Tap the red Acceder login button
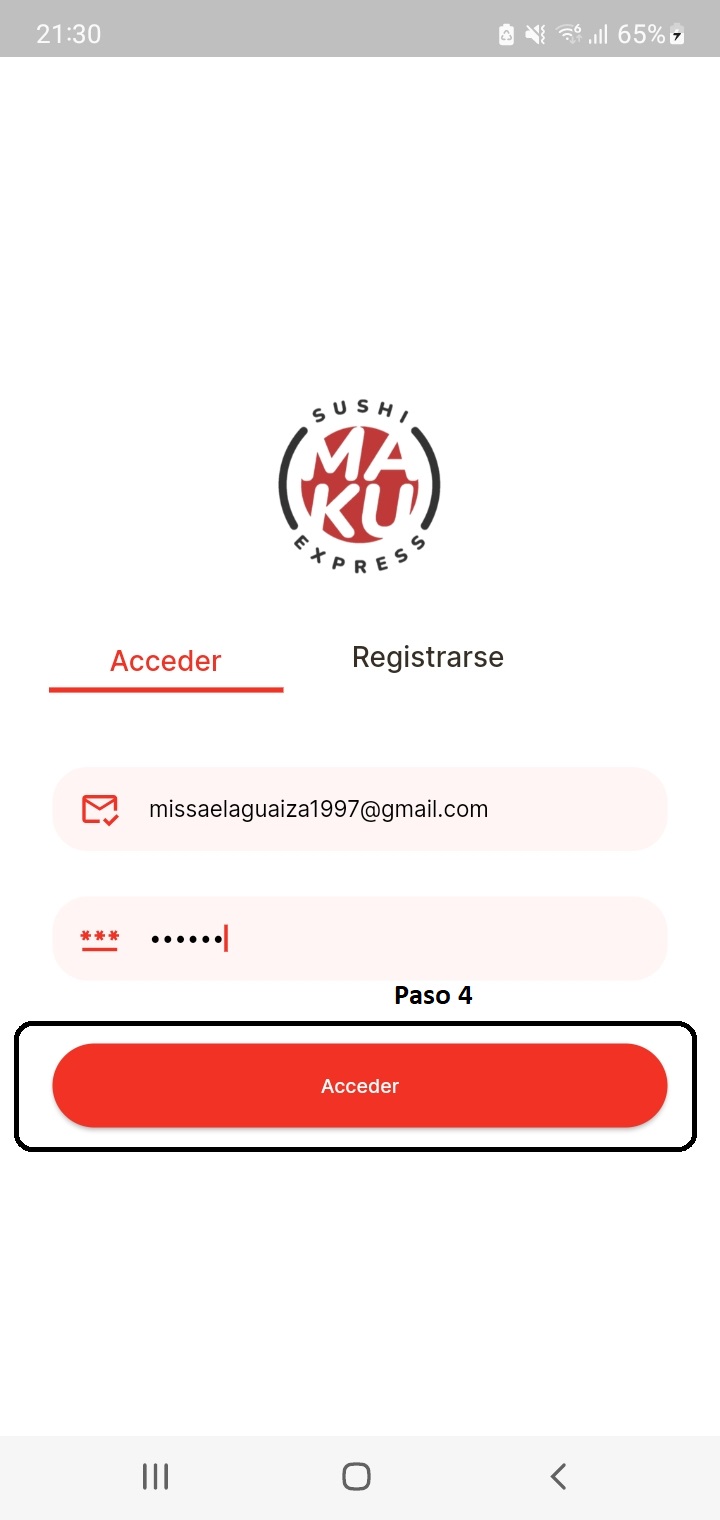The height and width of the screenshot is (1520, 720). pyautogui.click(x=360, y=1086)
